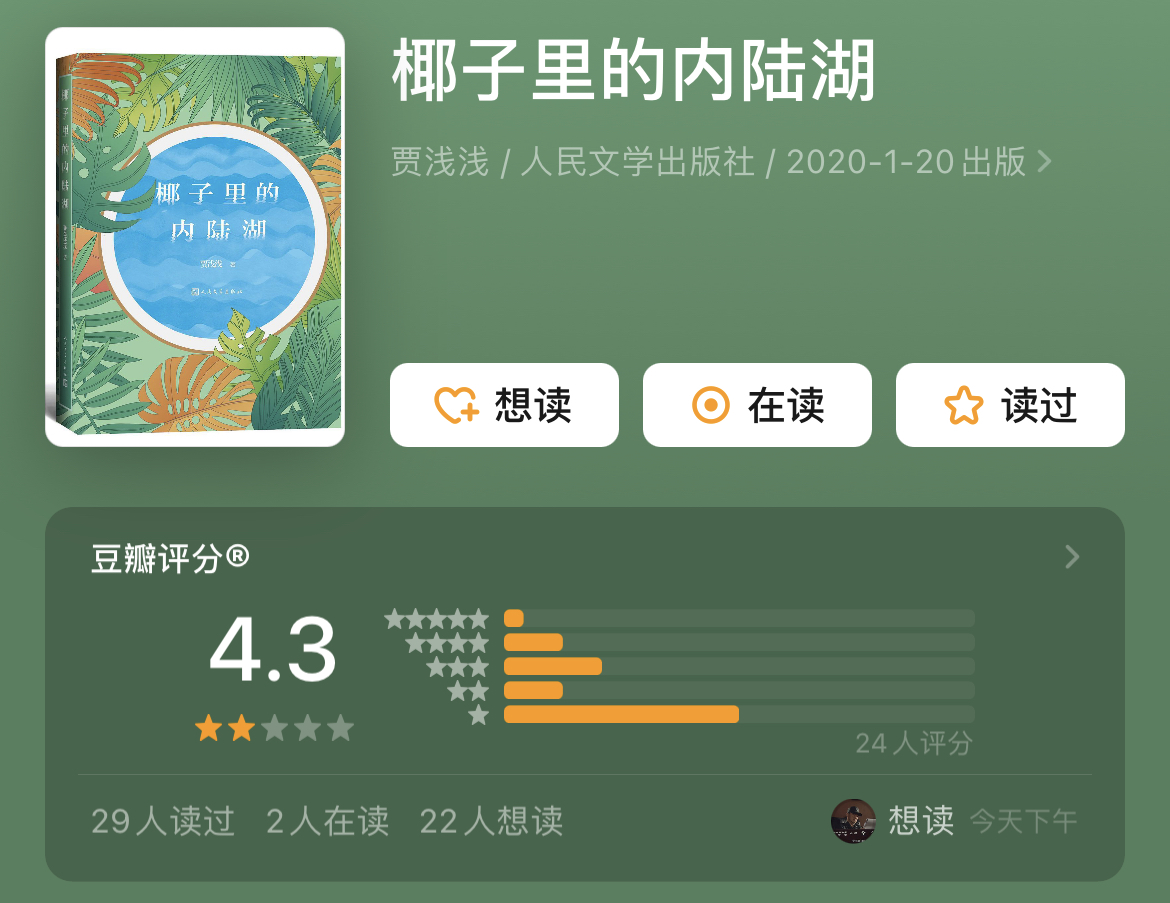
Task: Open the user avatar marked 想读
Action: [853, 821]
